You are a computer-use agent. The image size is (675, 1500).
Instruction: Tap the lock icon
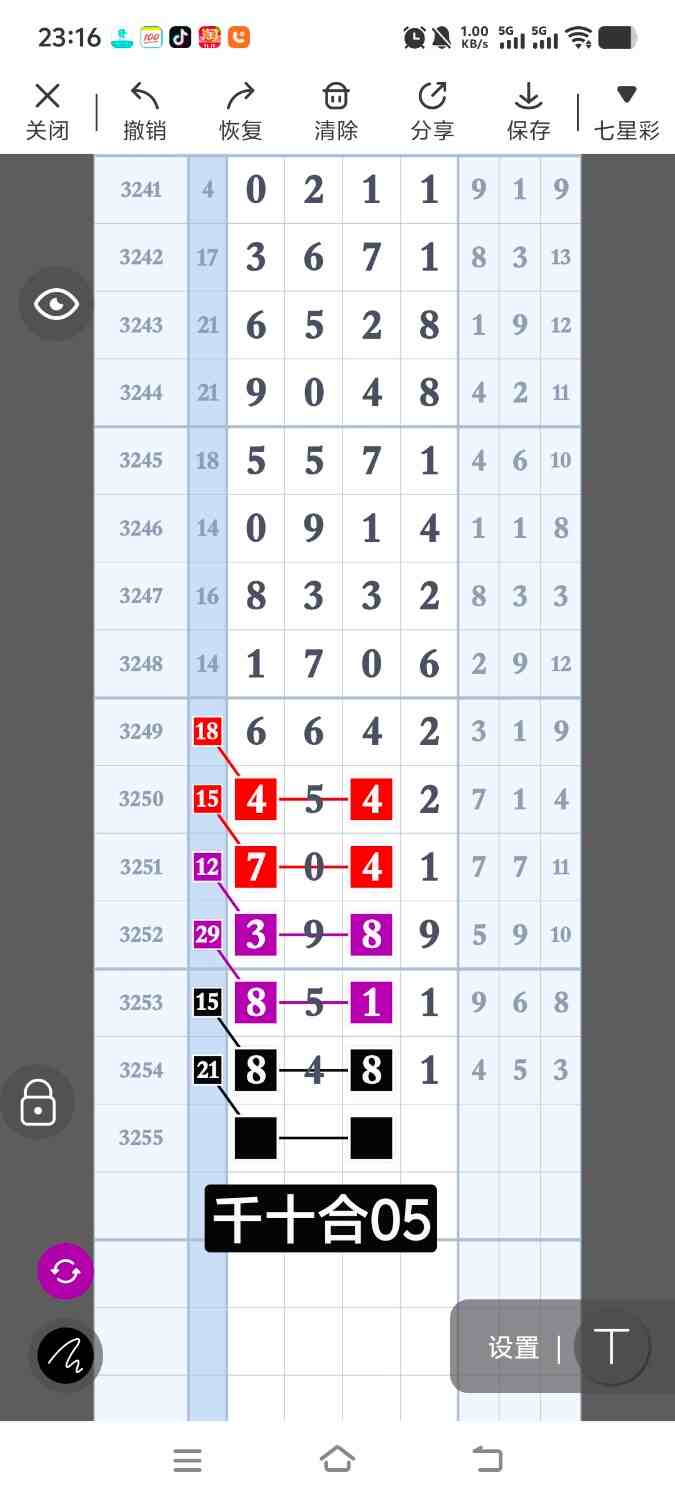click(x=38, y=1102)
